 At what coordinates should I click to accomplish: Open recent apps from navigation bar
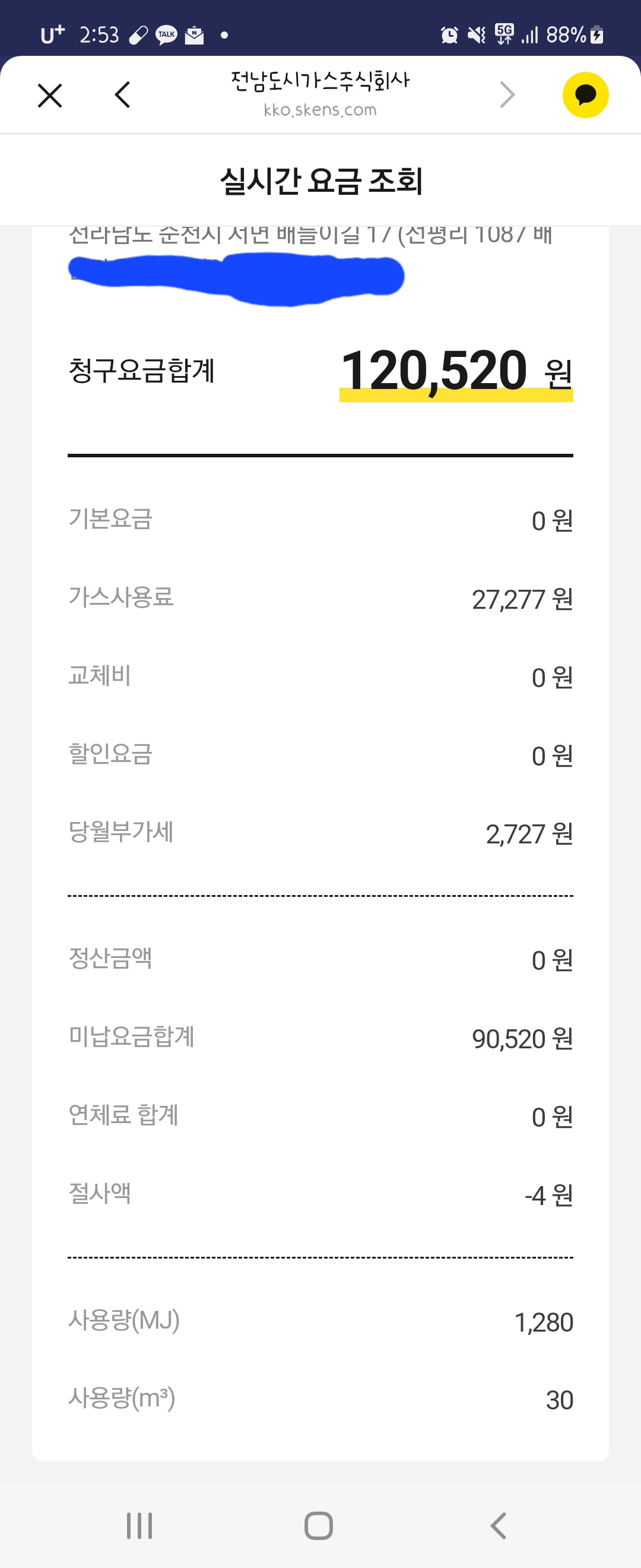click(139, 1525)
